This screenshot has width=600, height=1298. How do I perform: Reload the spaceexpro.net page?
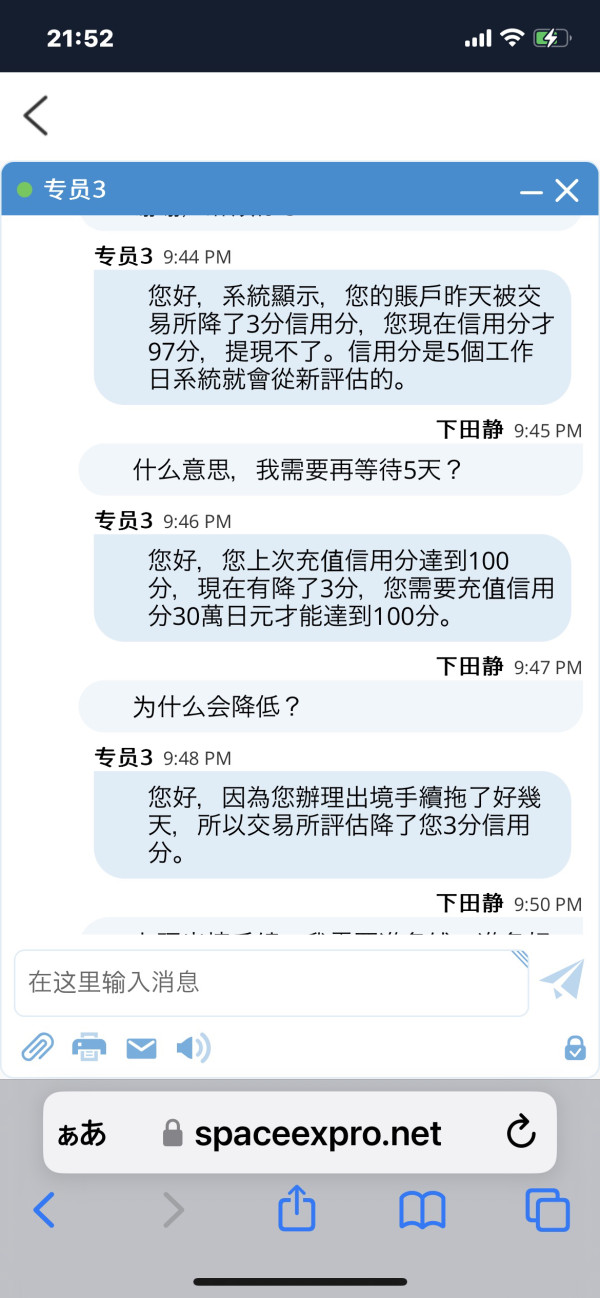521,1132
